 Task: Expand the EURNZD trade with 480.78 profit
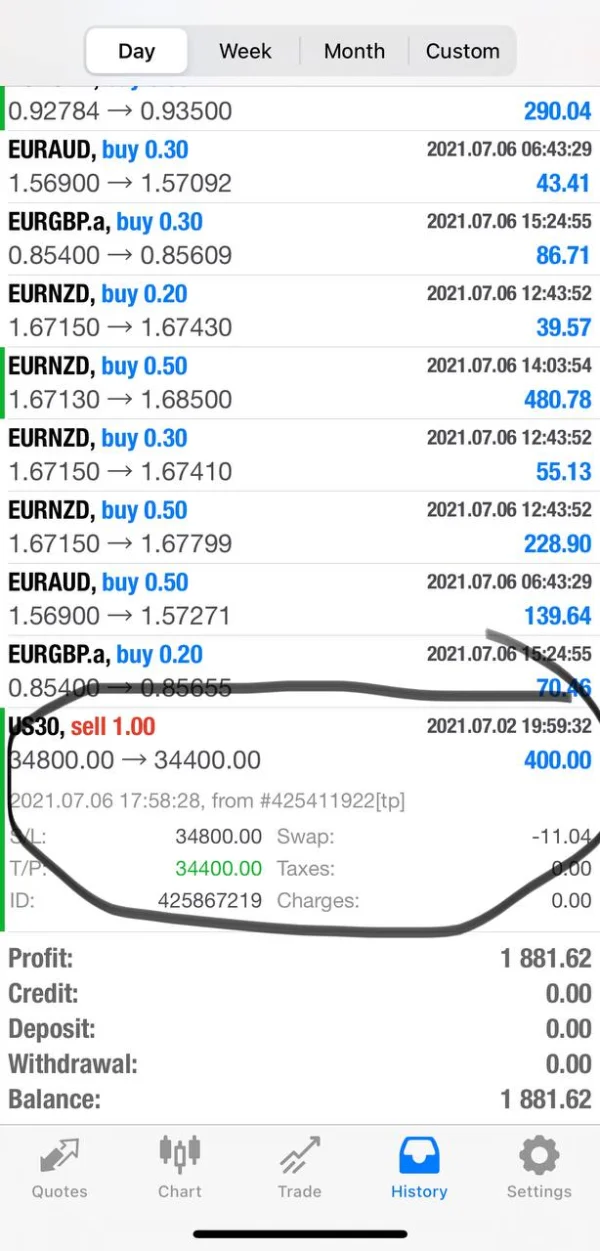point(300,383)
